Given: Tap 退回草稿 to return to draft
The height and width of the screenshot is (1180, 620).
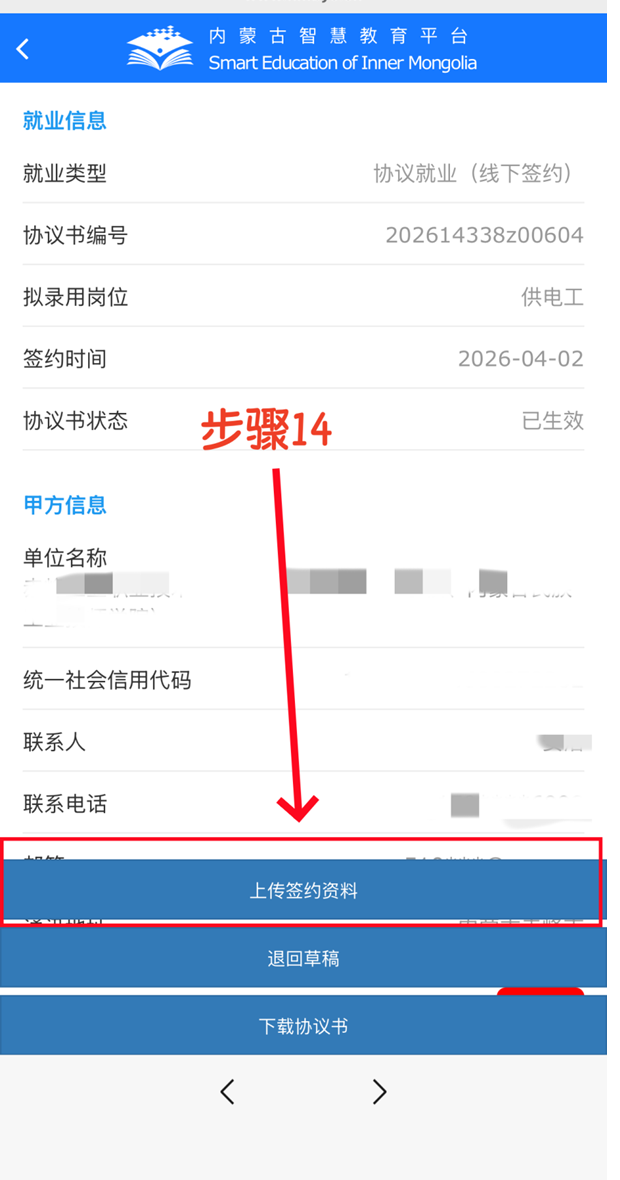Looking at the screenshot, I should [x=303, y=958].
